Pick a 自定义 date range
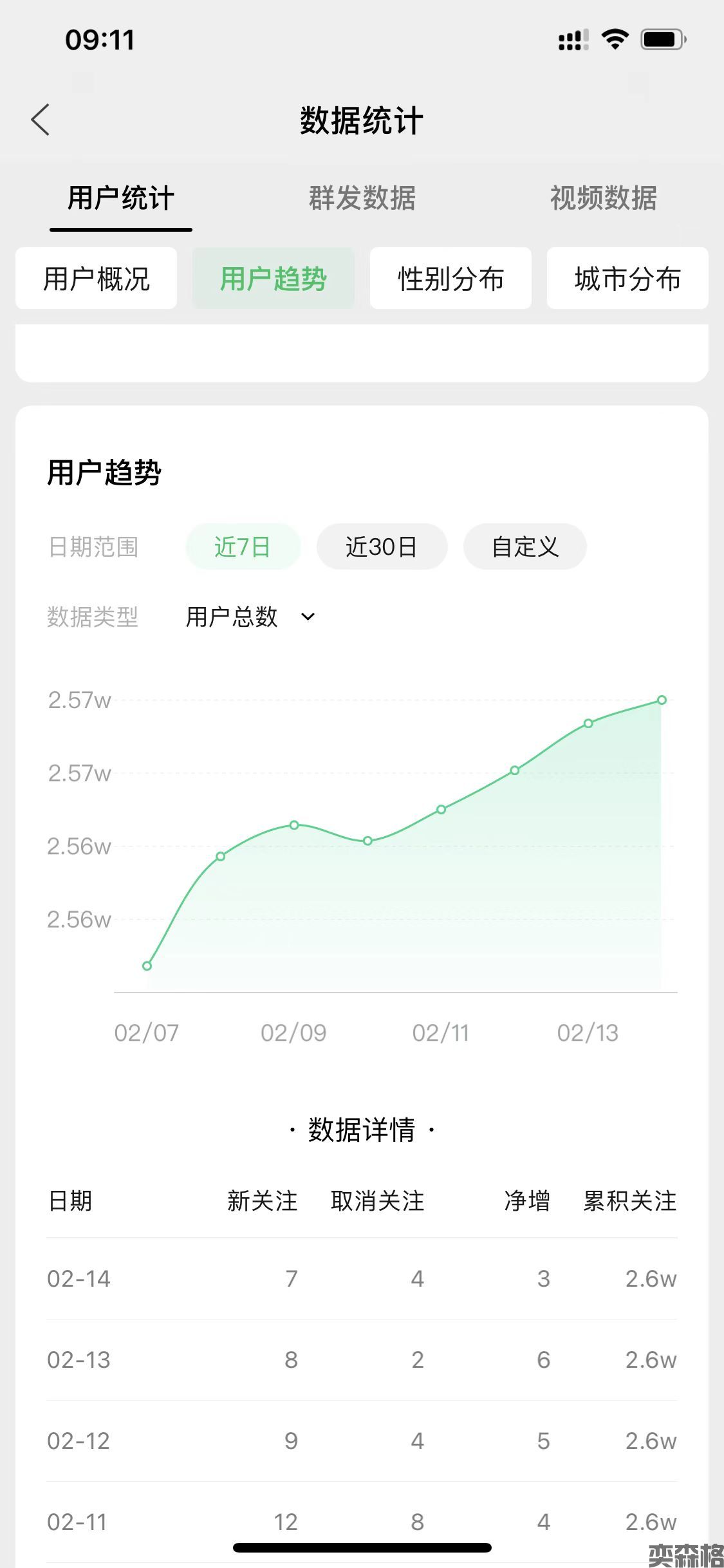 coord(524,546)
